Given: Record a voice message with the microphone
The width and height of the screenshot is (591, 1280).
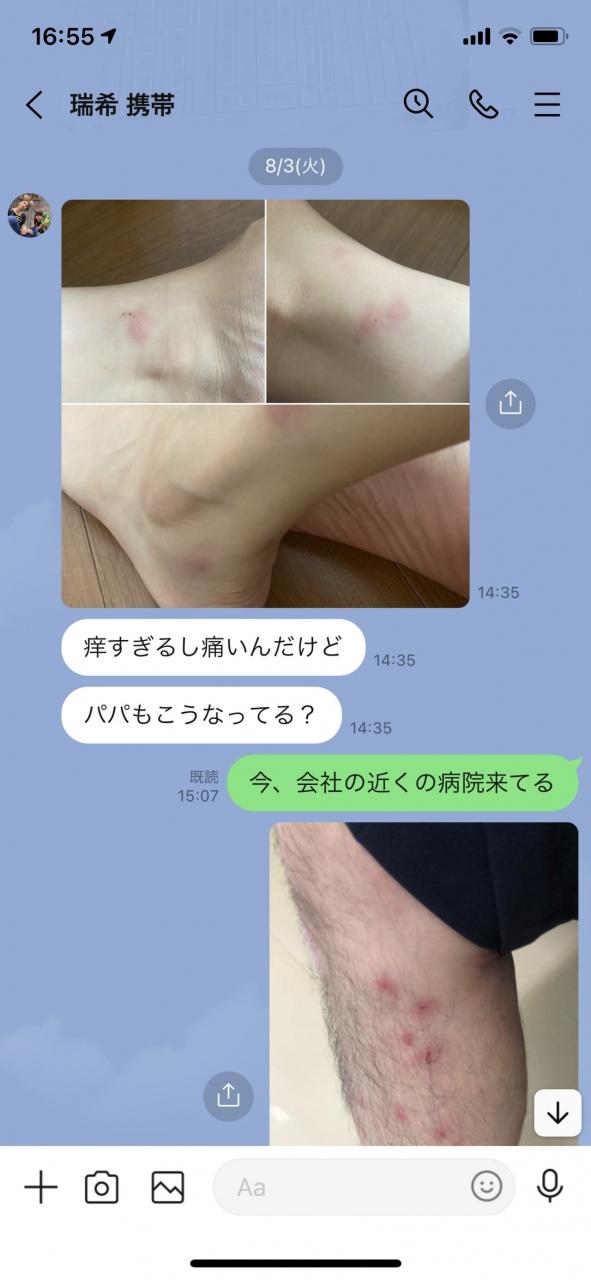Looking at the screenshot, I should point(549,1187).
